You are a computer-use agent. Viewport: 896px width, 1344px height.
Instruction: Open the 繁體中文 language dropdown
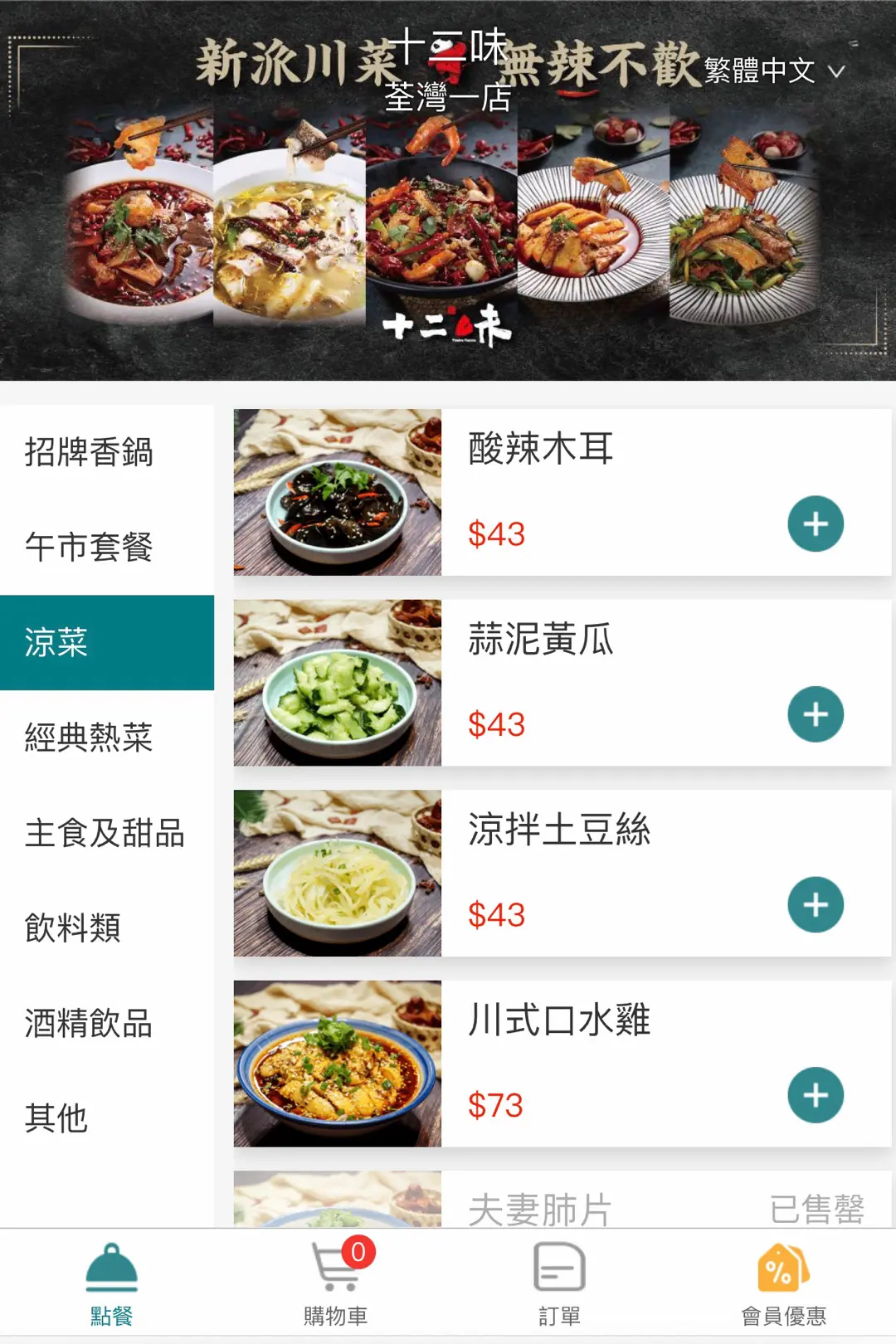click(x=774, y=71)
